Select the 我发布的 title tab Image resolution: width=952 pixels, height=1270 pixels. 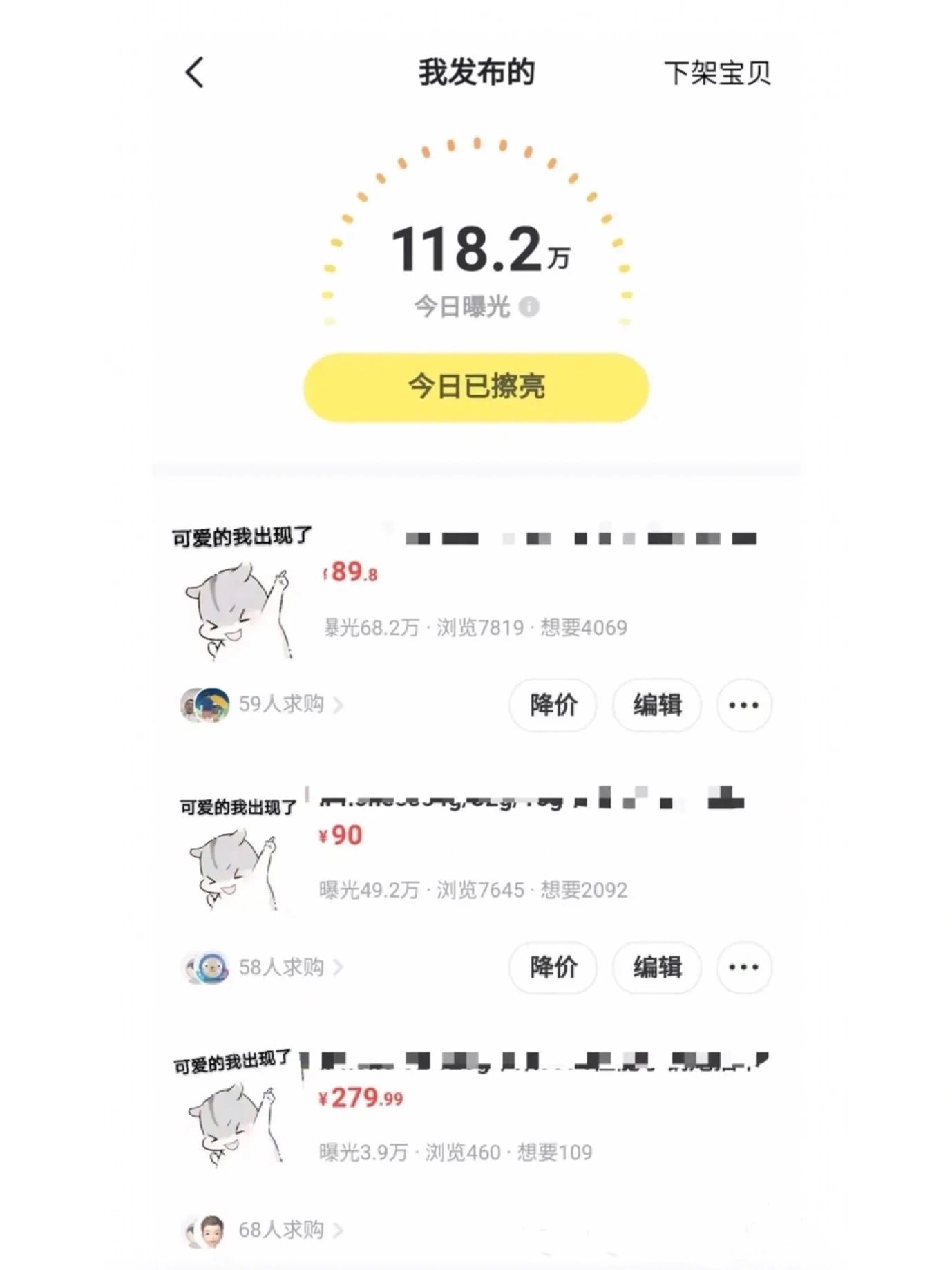[476, 71]
